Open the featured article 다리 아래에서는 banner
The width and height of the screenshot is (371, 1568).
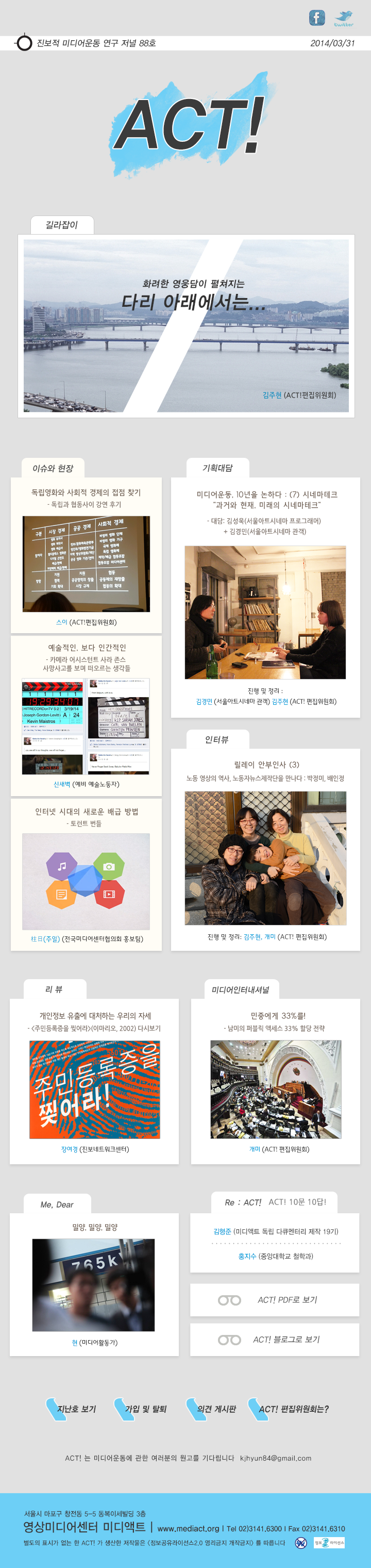(x=186, y=325)
